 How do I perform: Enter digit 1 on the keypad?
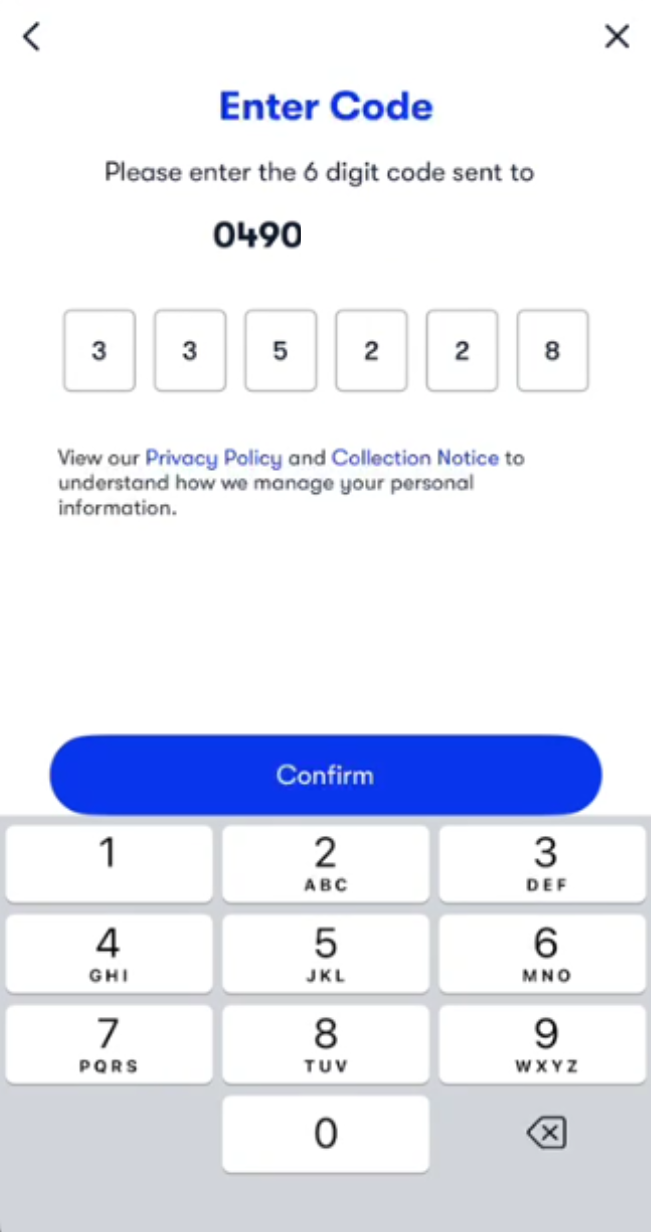point(108,863)
